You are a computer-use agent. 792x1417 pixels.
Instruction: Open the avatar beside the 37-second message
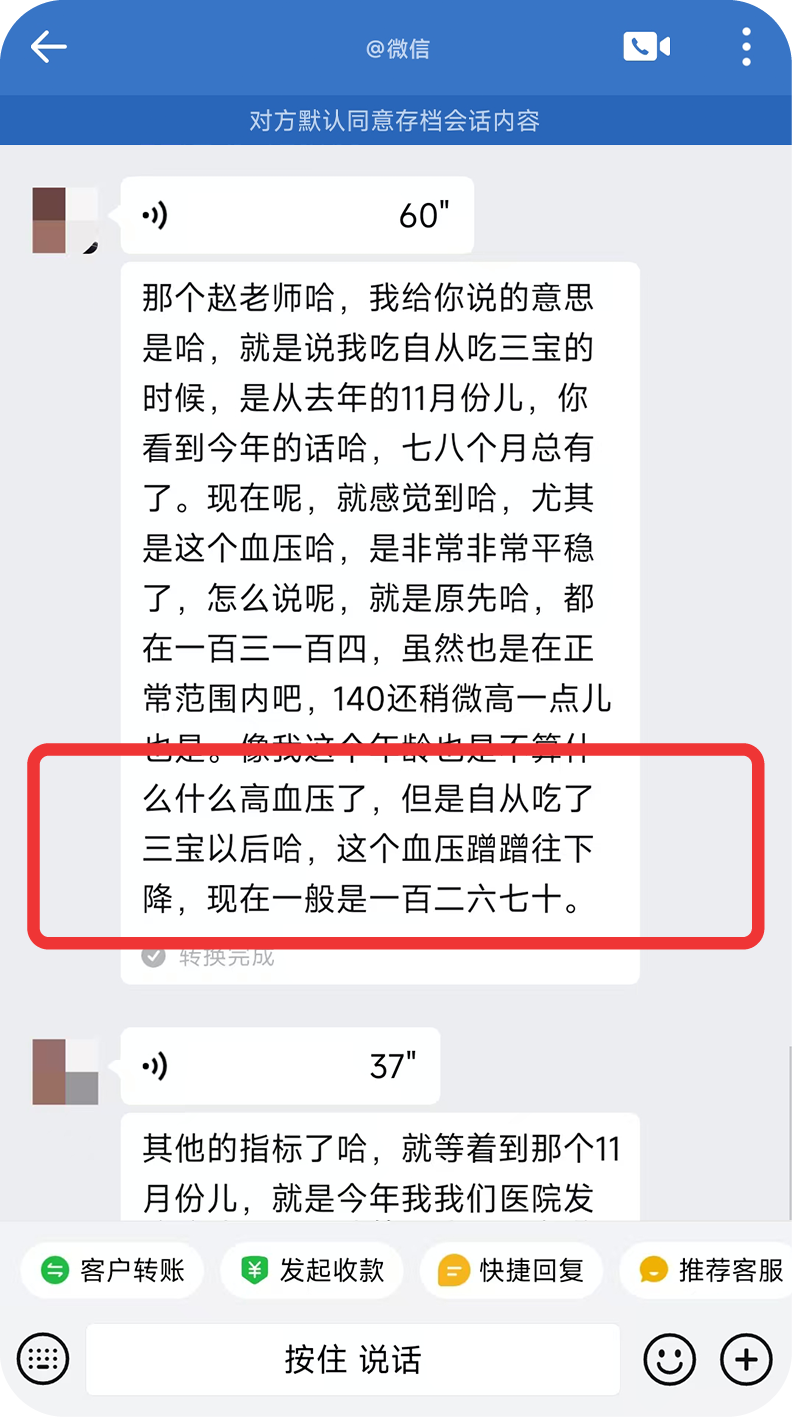click(66, 1072)
